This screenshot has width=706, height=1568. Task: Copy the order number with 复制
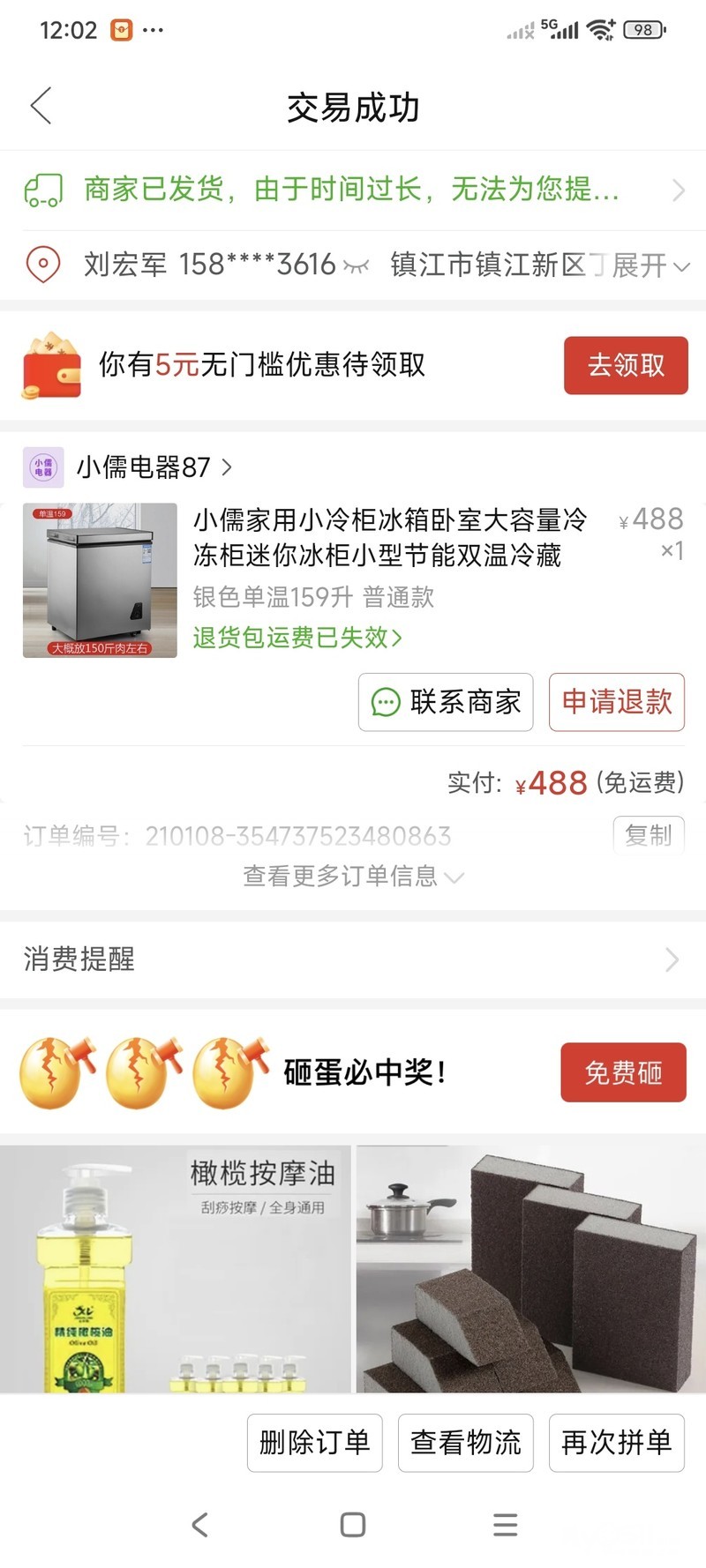649,834
